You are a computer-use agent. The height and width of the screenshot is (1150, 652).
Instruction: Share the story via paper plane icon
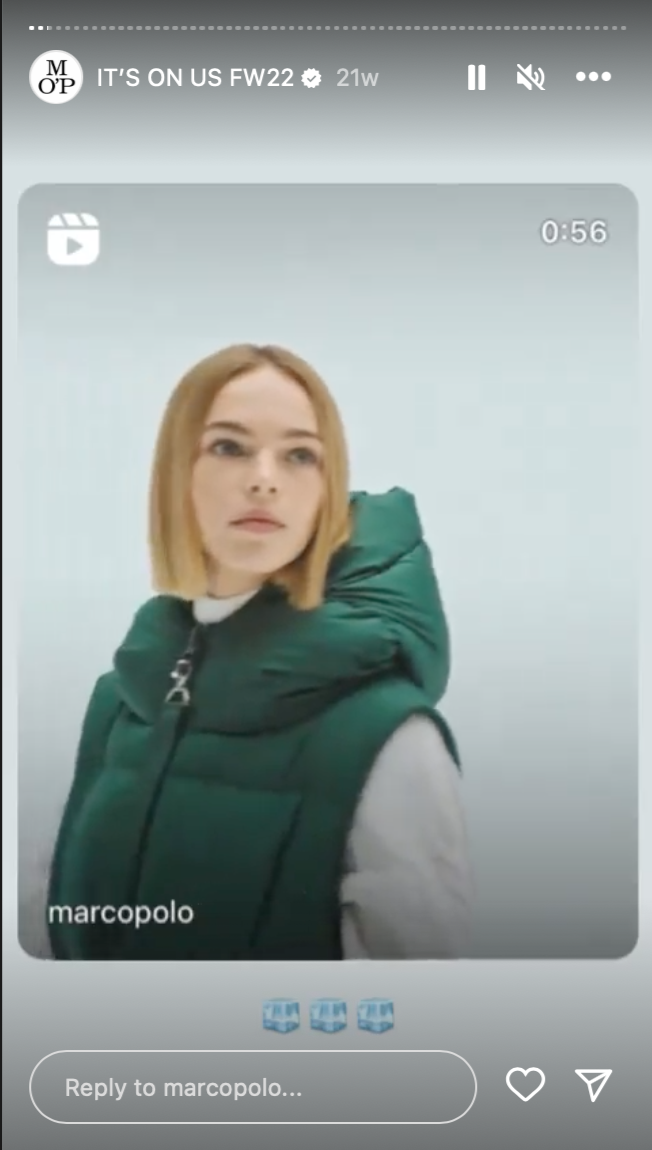[x=593, y=1085]
